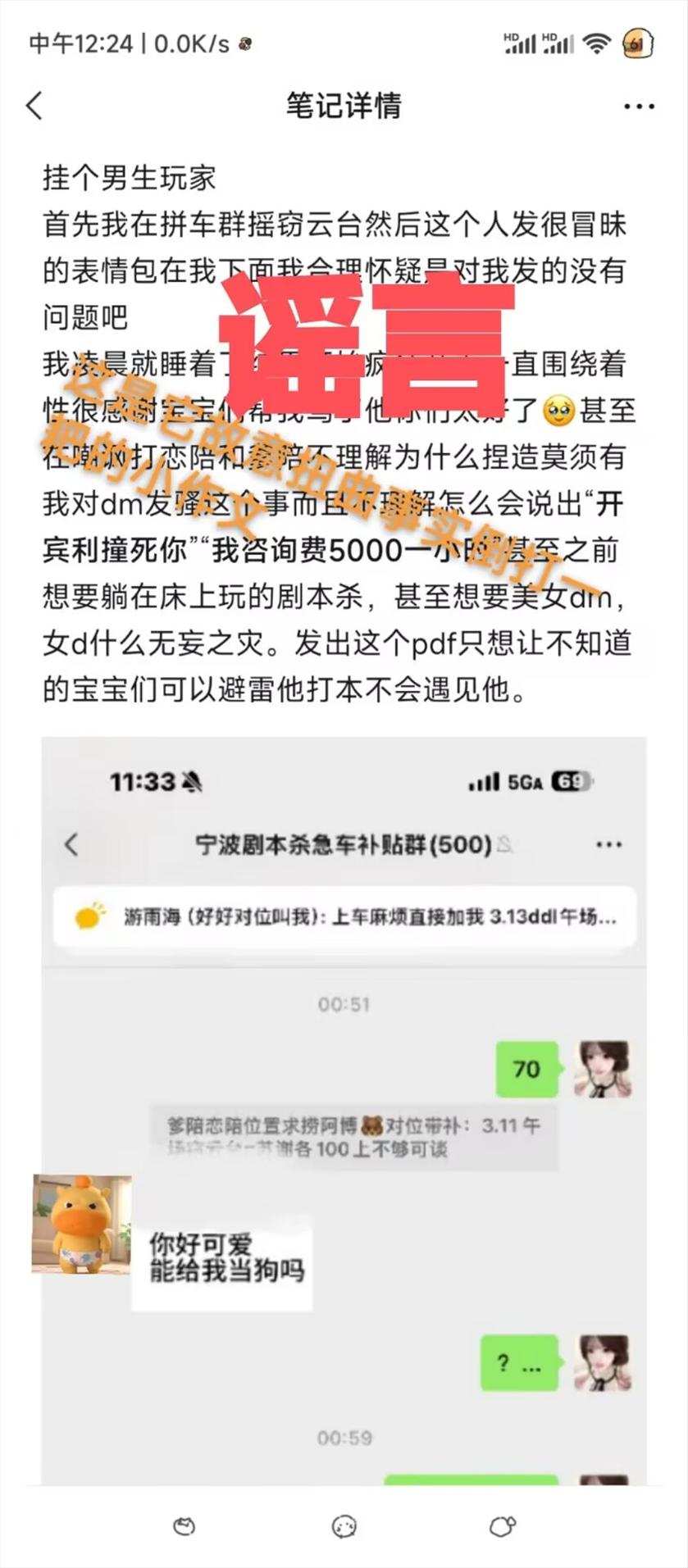Open the chat screenshot image in the note

tap(344, 1107)
